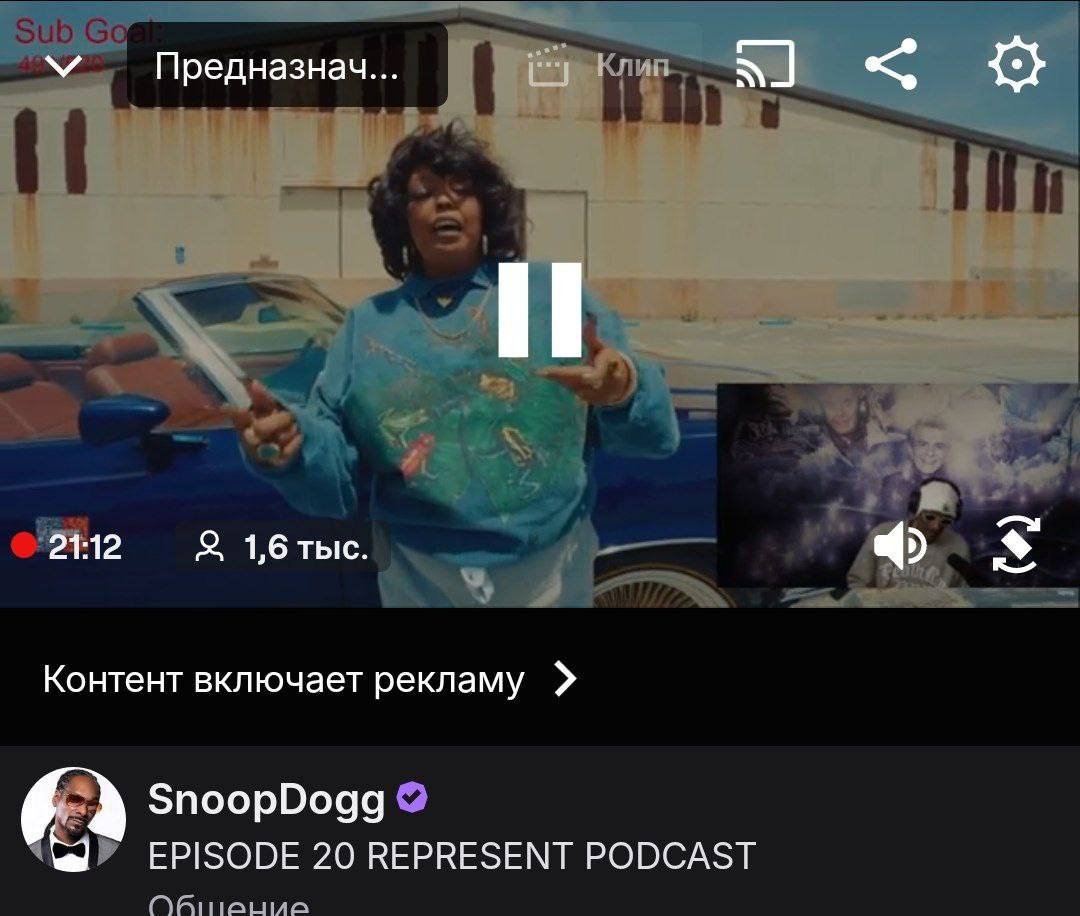This screenshot has width=1080, height=916.
Task: Tap the rotate screen icon
Action: click(1016, 545)
